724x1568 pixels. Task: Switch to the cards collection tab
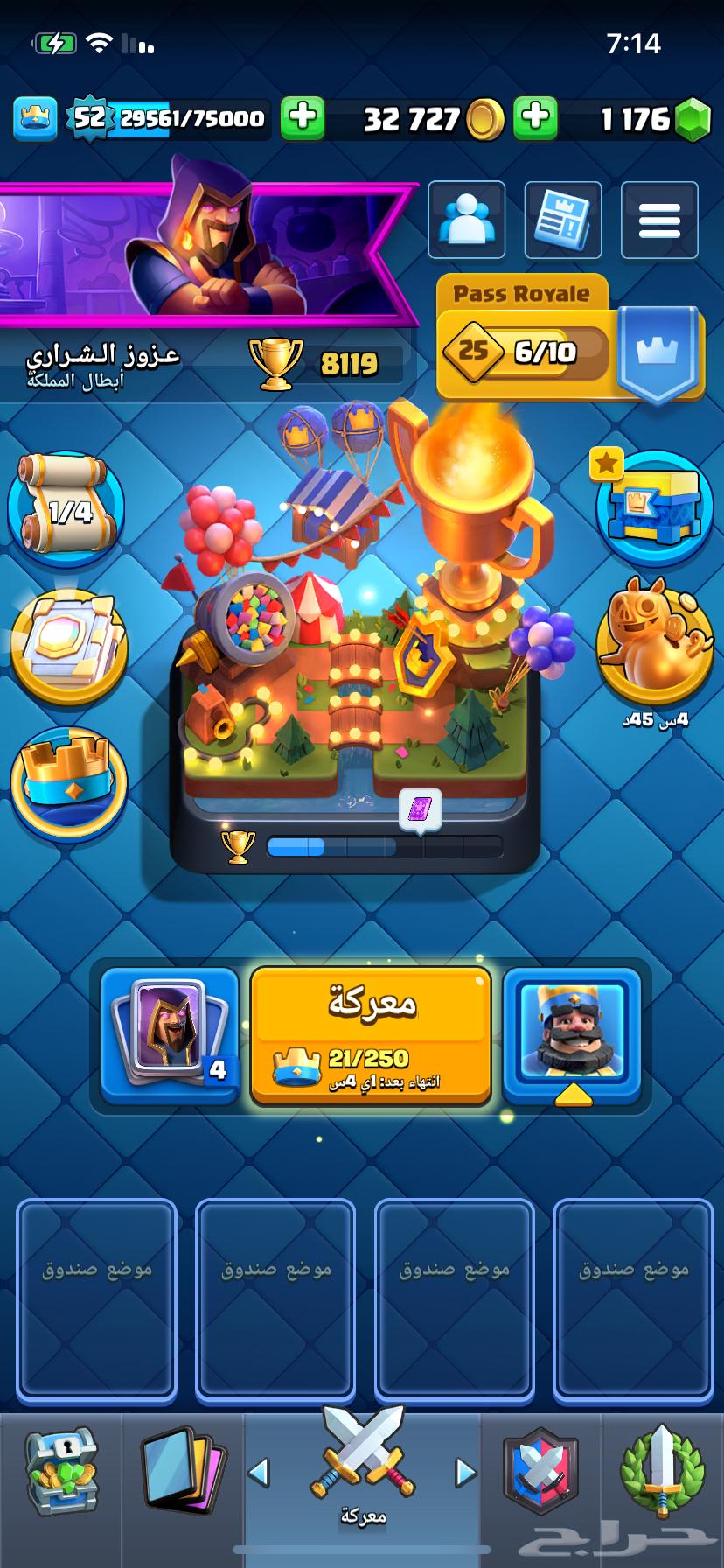coord(183,1473)
